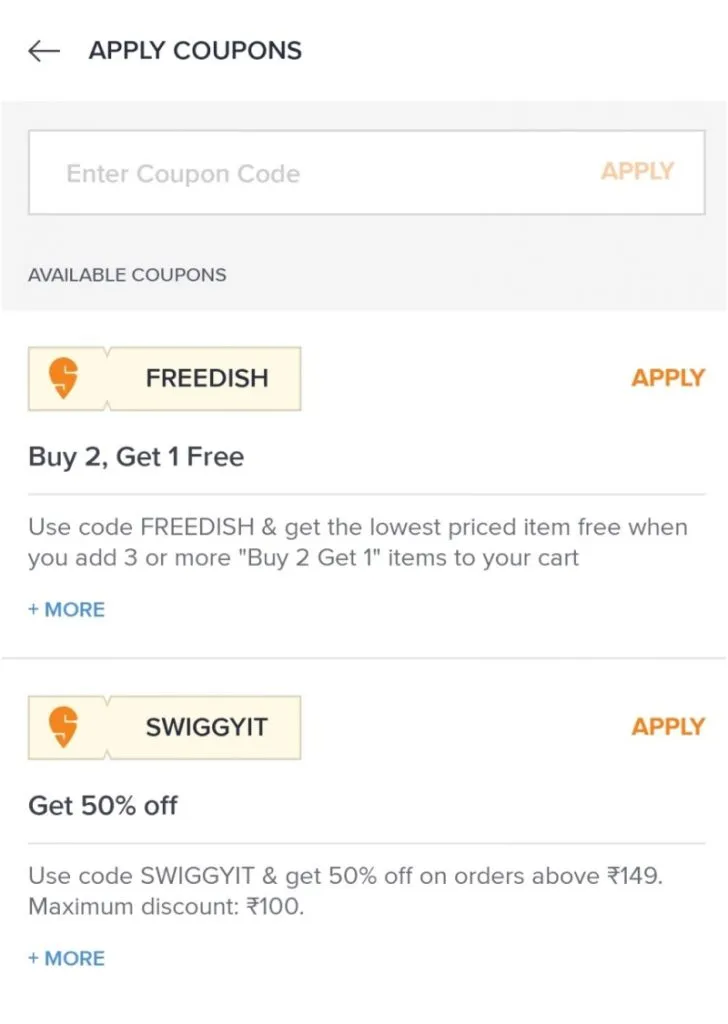This screenshot has height=1024, width=728.
Task: Click the Get 50% off title
Action: [102, 805]
